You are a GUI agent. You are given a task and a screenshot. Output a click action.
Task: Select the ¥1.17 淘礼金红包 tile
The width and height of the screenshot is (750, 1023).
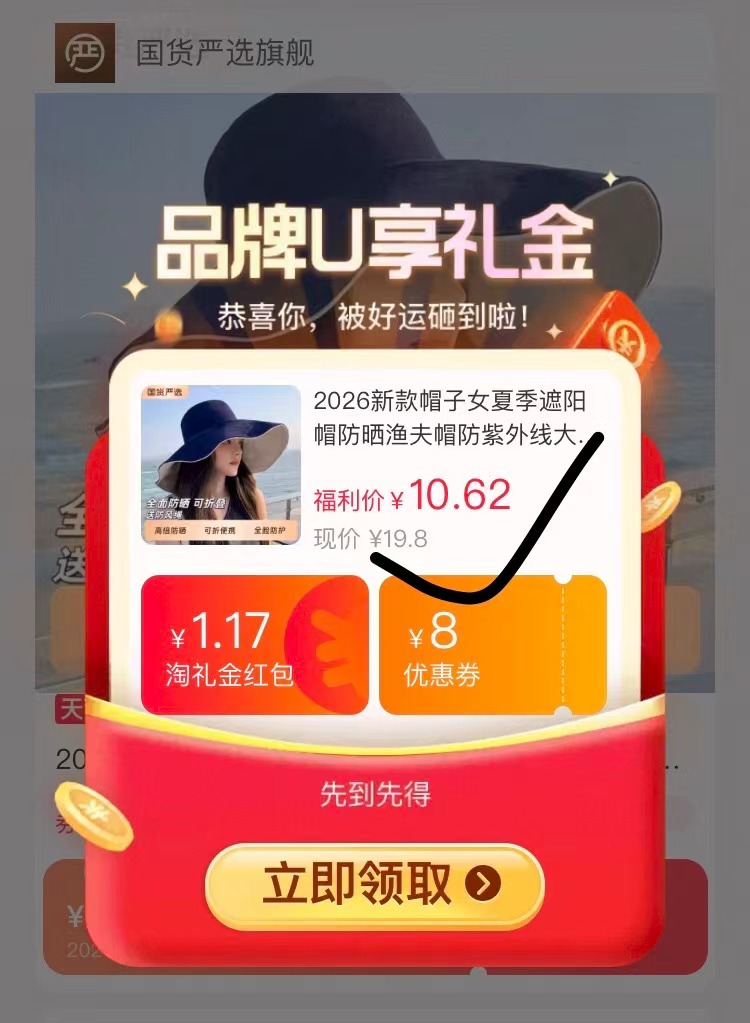click(x=254, y=645)
